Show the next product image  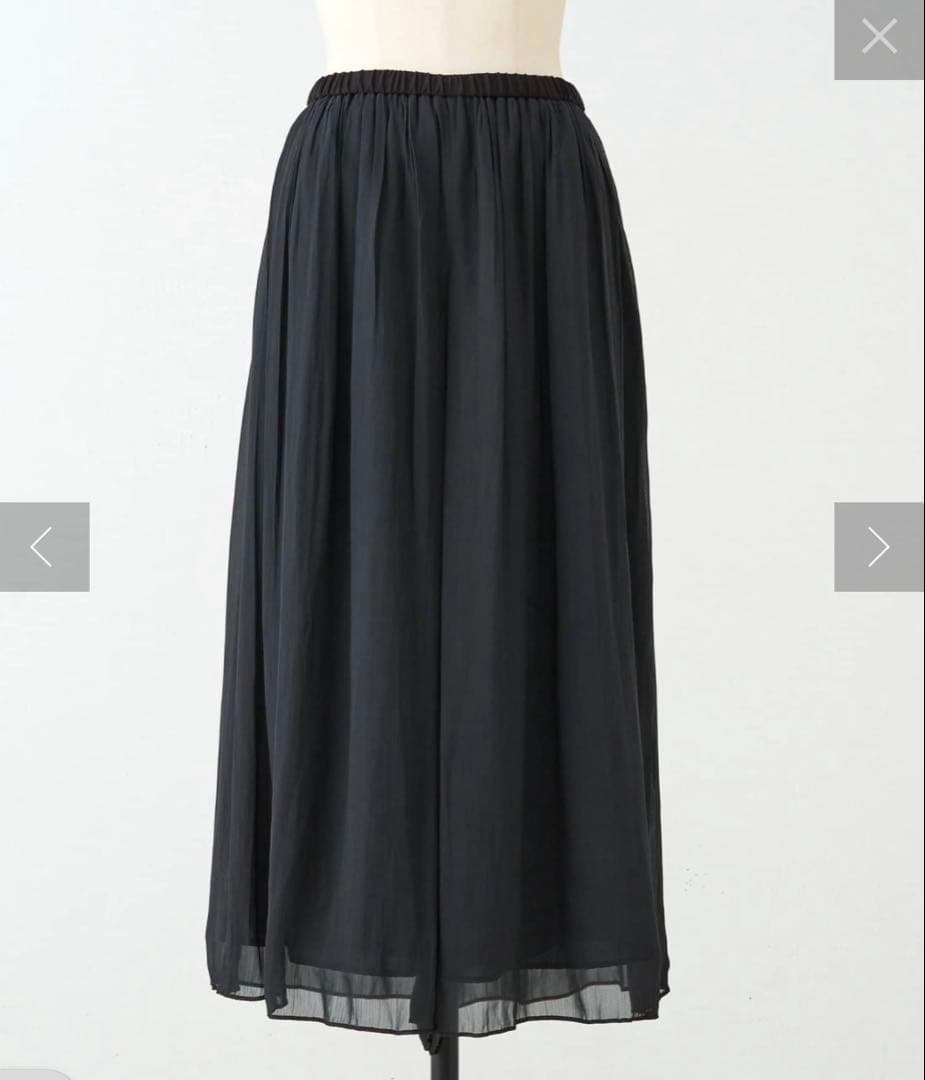click(879, 546)
